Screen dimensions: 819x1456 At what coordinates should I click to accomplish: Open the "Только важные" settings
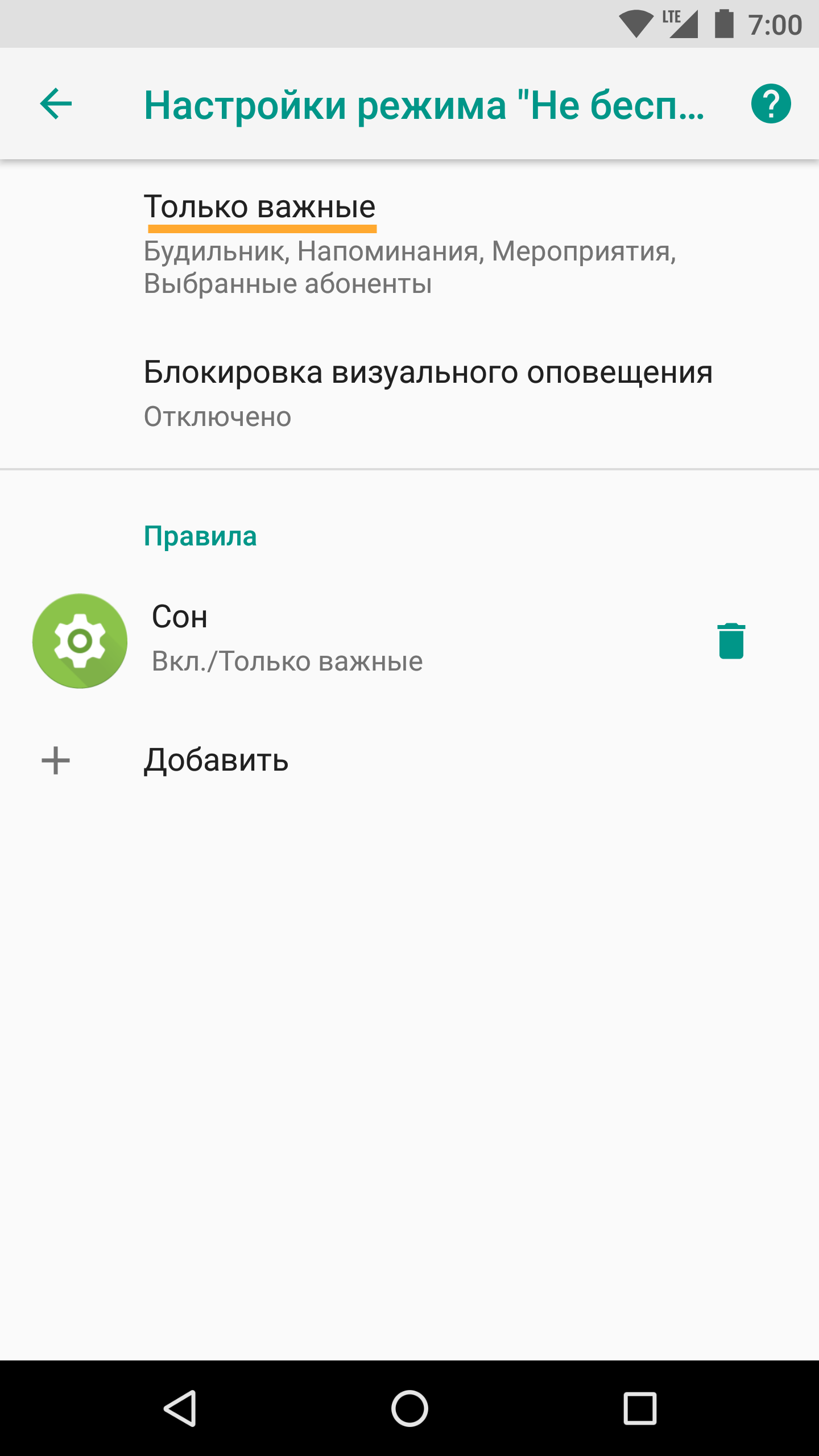[409, 243]
